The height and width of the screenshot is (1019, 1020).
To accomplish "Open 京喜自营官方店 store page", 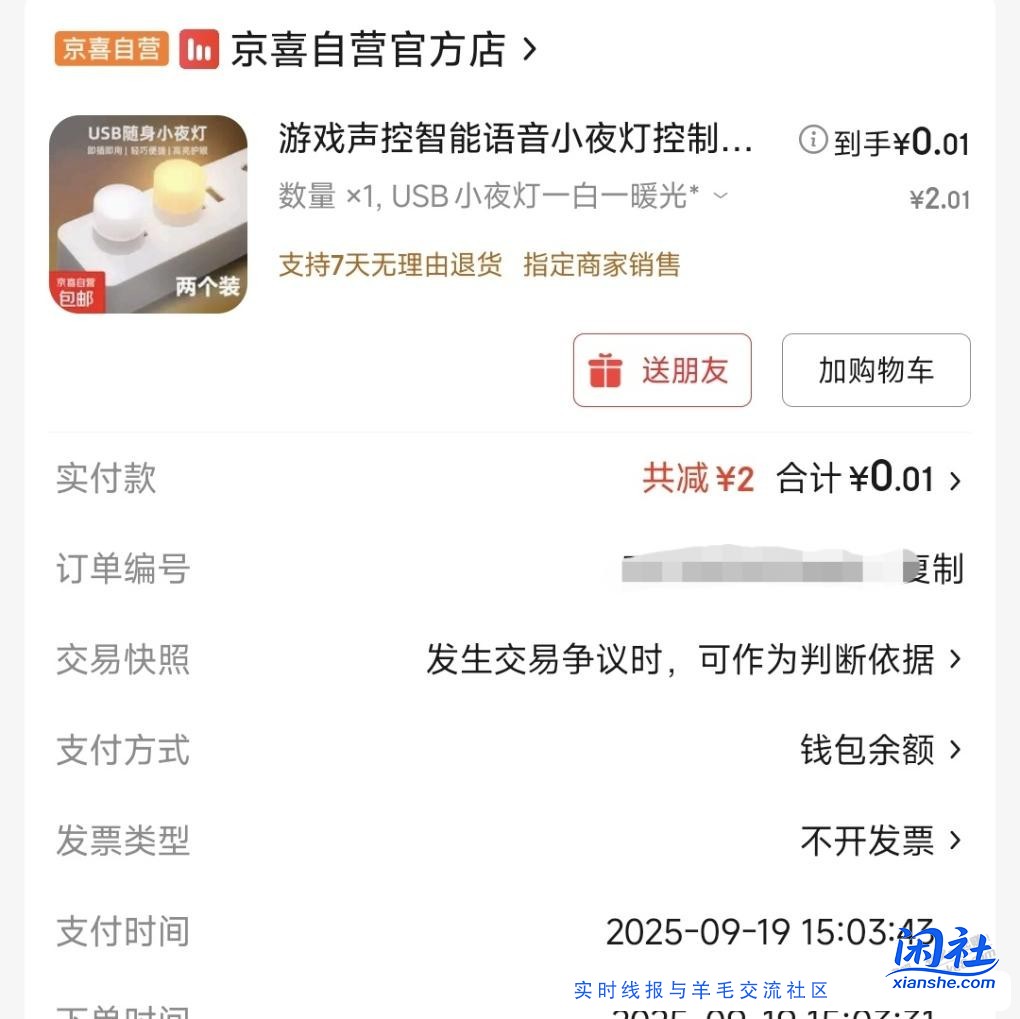I will click(x=370, y=49).
